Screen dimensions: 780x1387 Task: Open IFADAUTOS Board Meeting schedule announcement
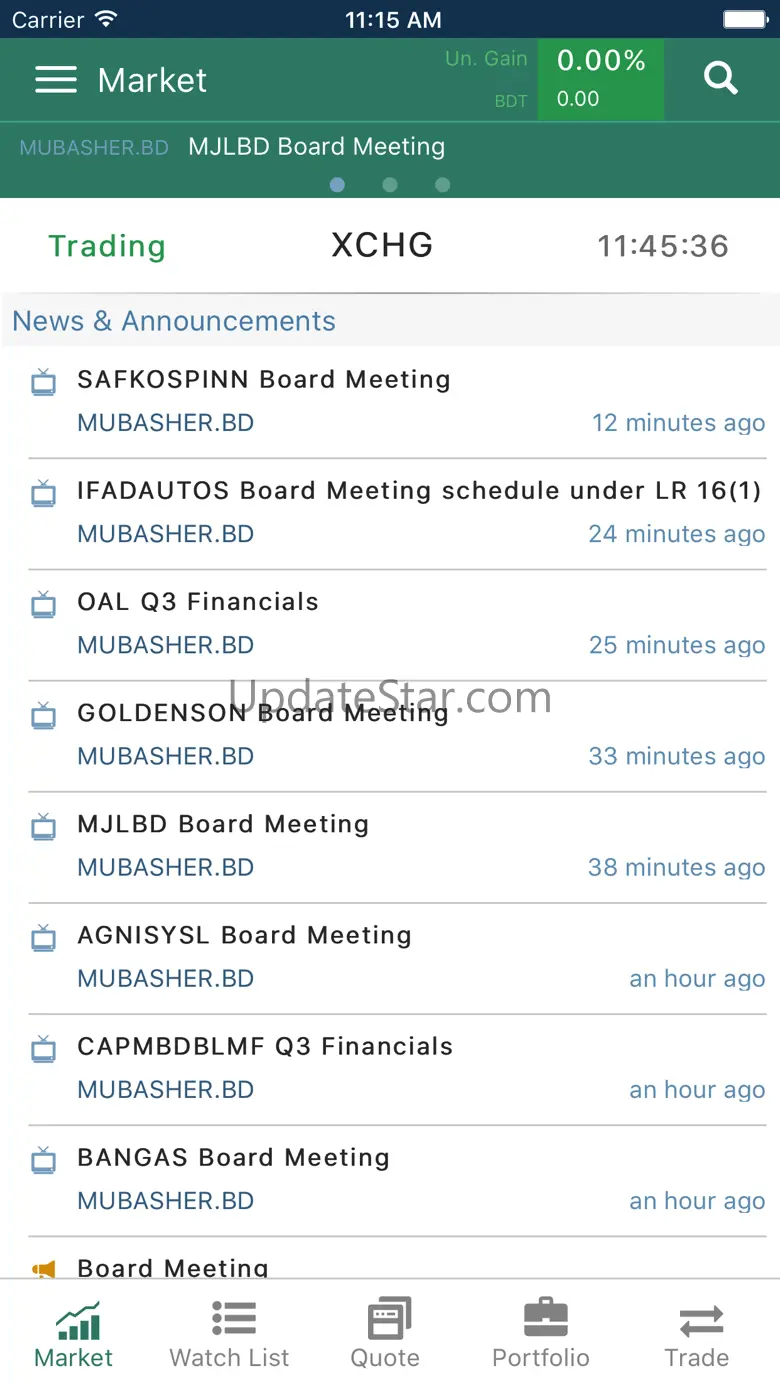click(397, 514)
